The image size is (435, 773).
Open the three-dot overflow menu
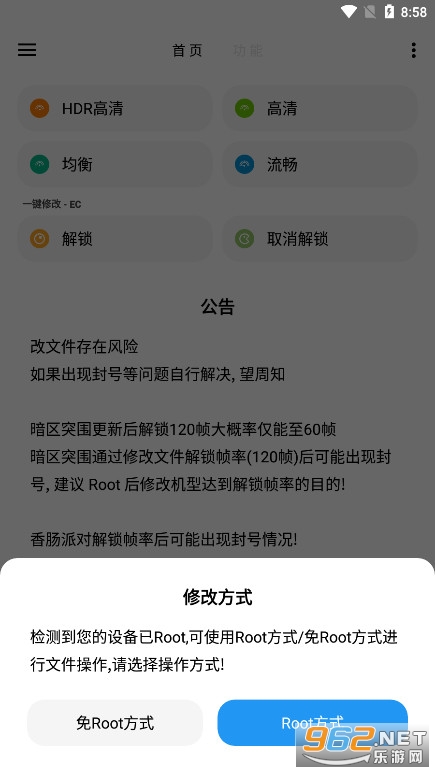pos(413,50)
